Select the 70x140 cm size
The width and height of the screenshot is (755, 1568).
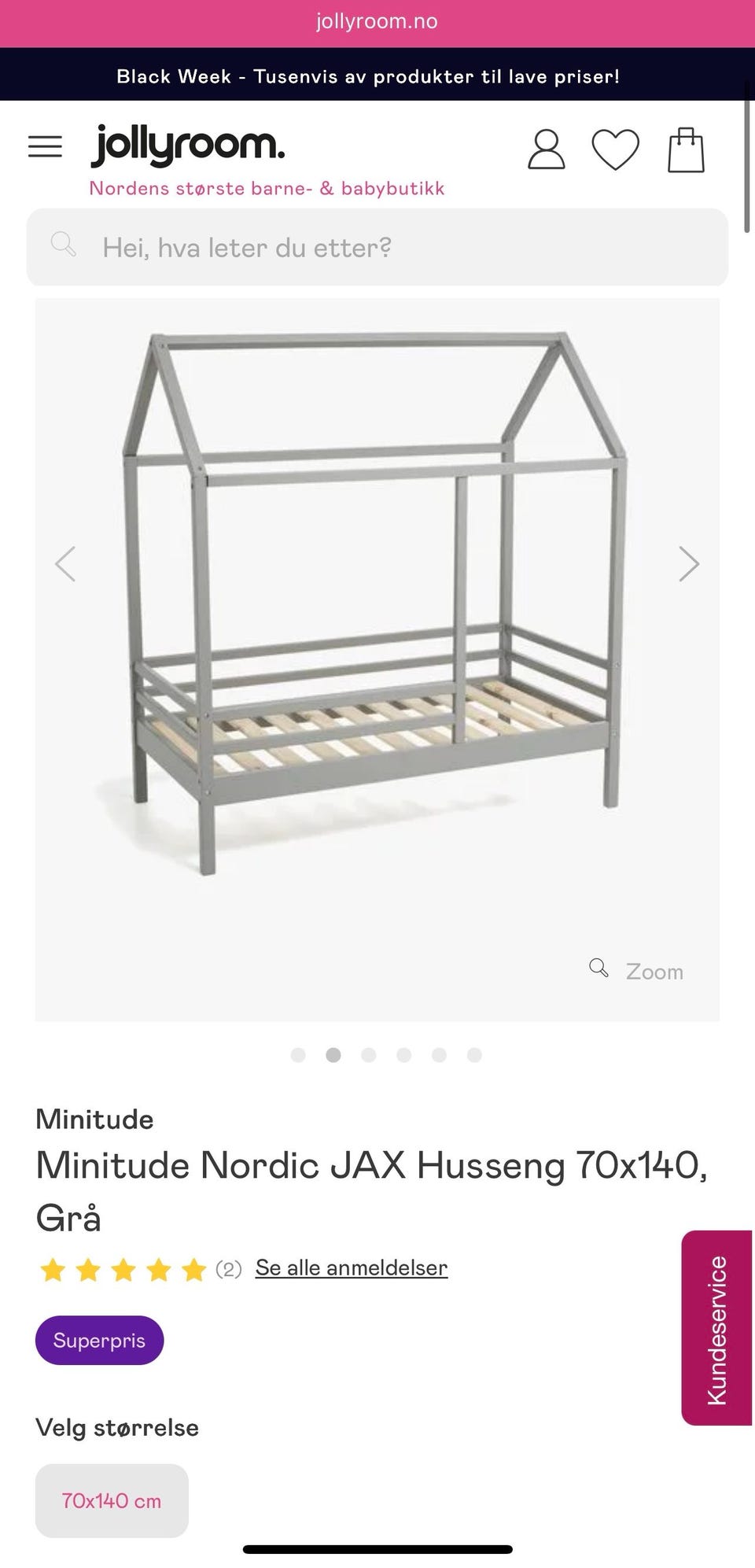112,1500
